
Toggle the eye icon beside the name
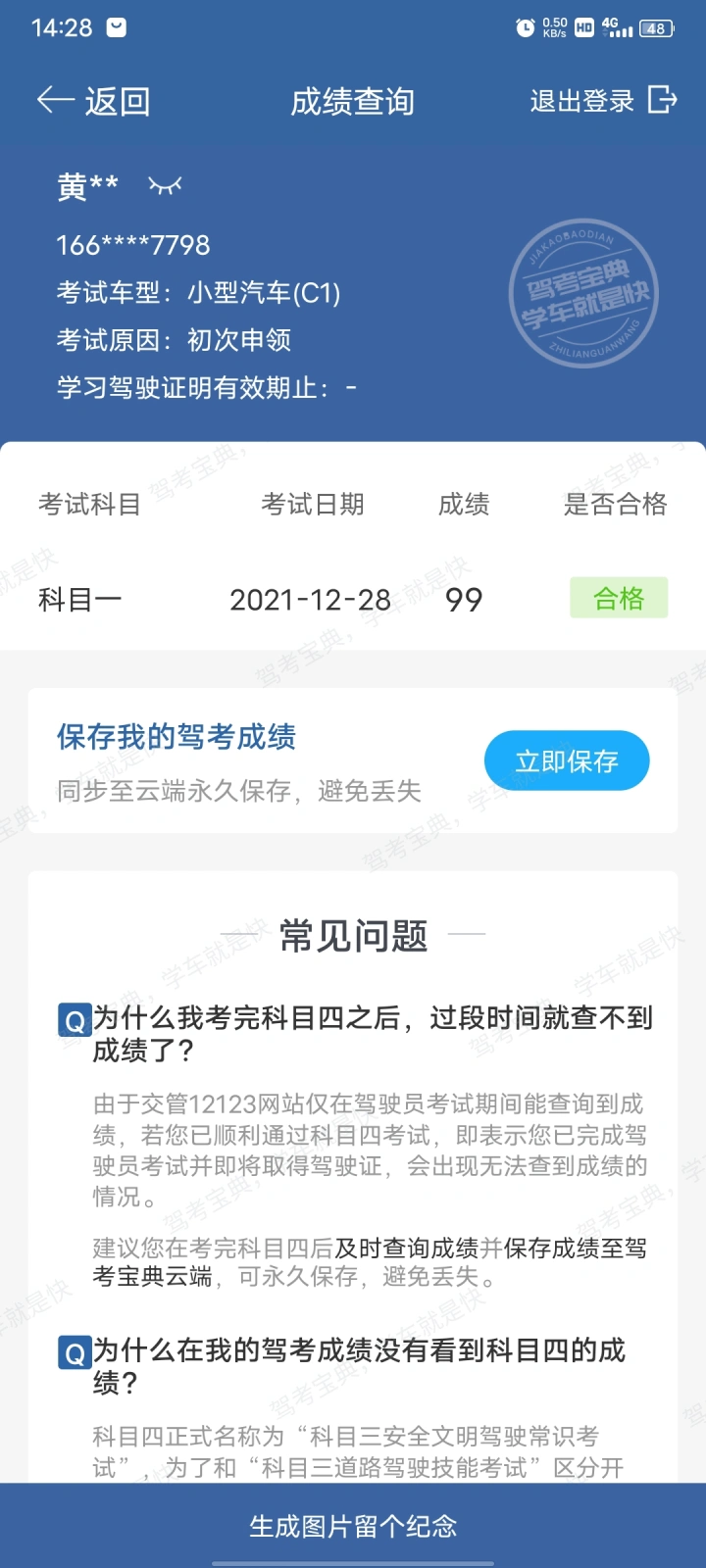pos(165,184)
